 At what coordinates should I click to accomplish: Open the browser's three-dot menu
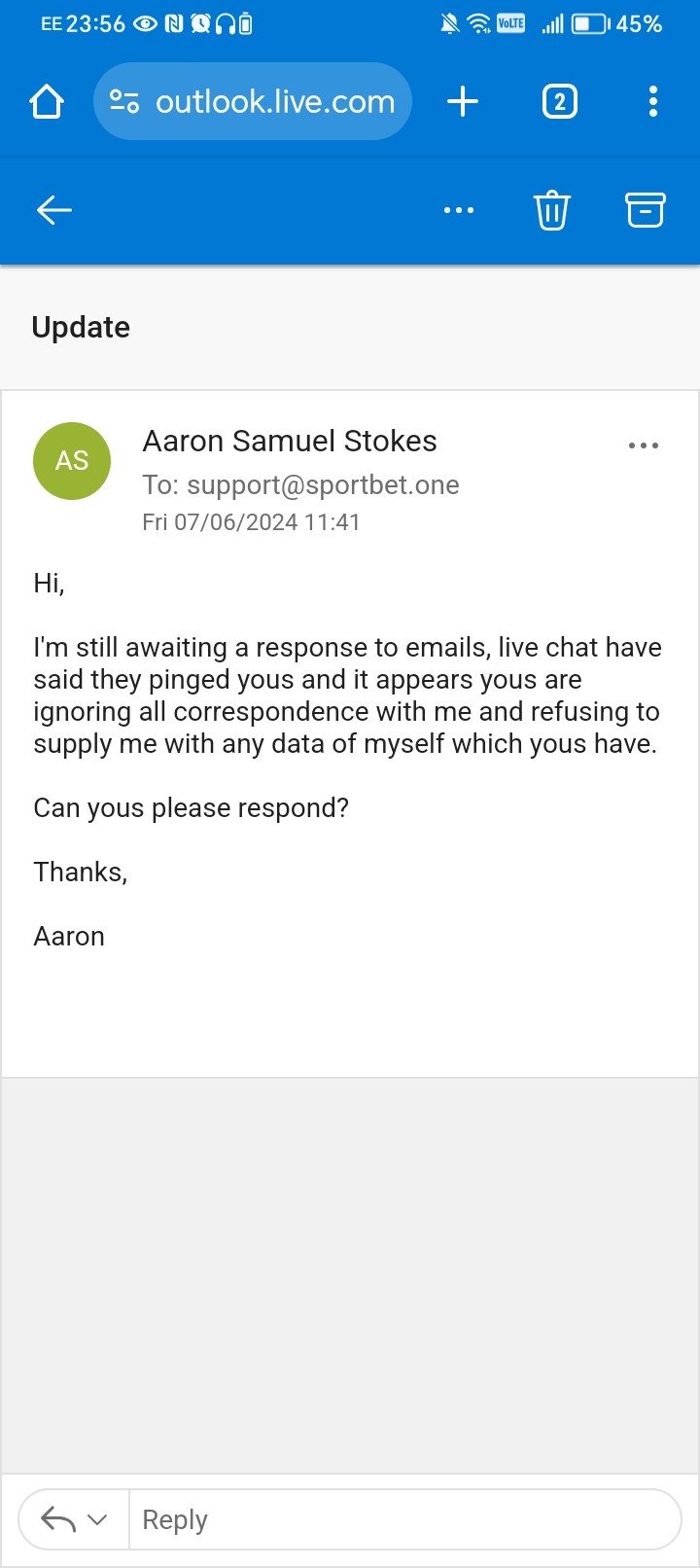tap(653, 101)
